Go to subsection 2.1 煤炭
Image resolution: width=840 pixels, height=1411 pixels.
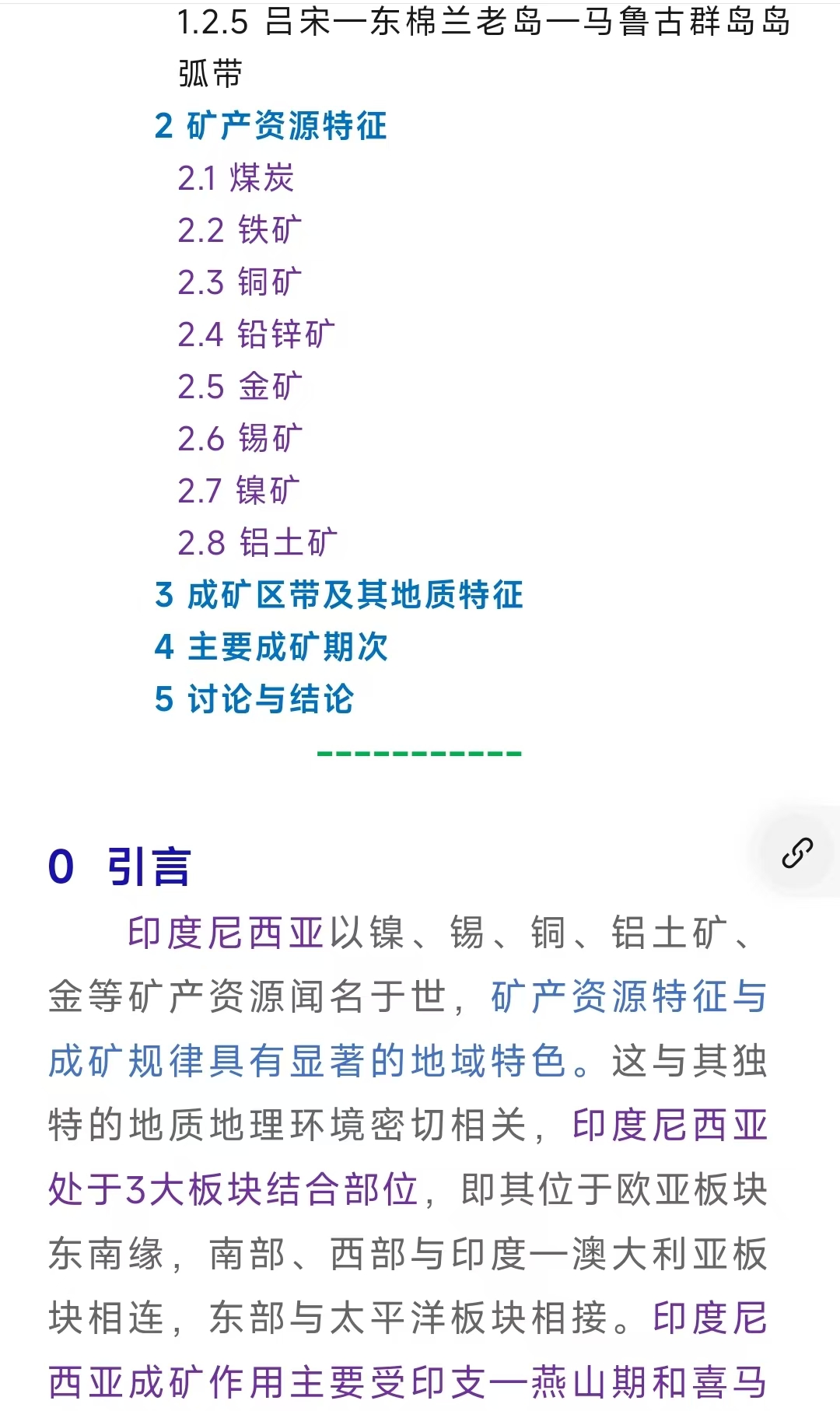pyautogui.click(x=236, y=178)
